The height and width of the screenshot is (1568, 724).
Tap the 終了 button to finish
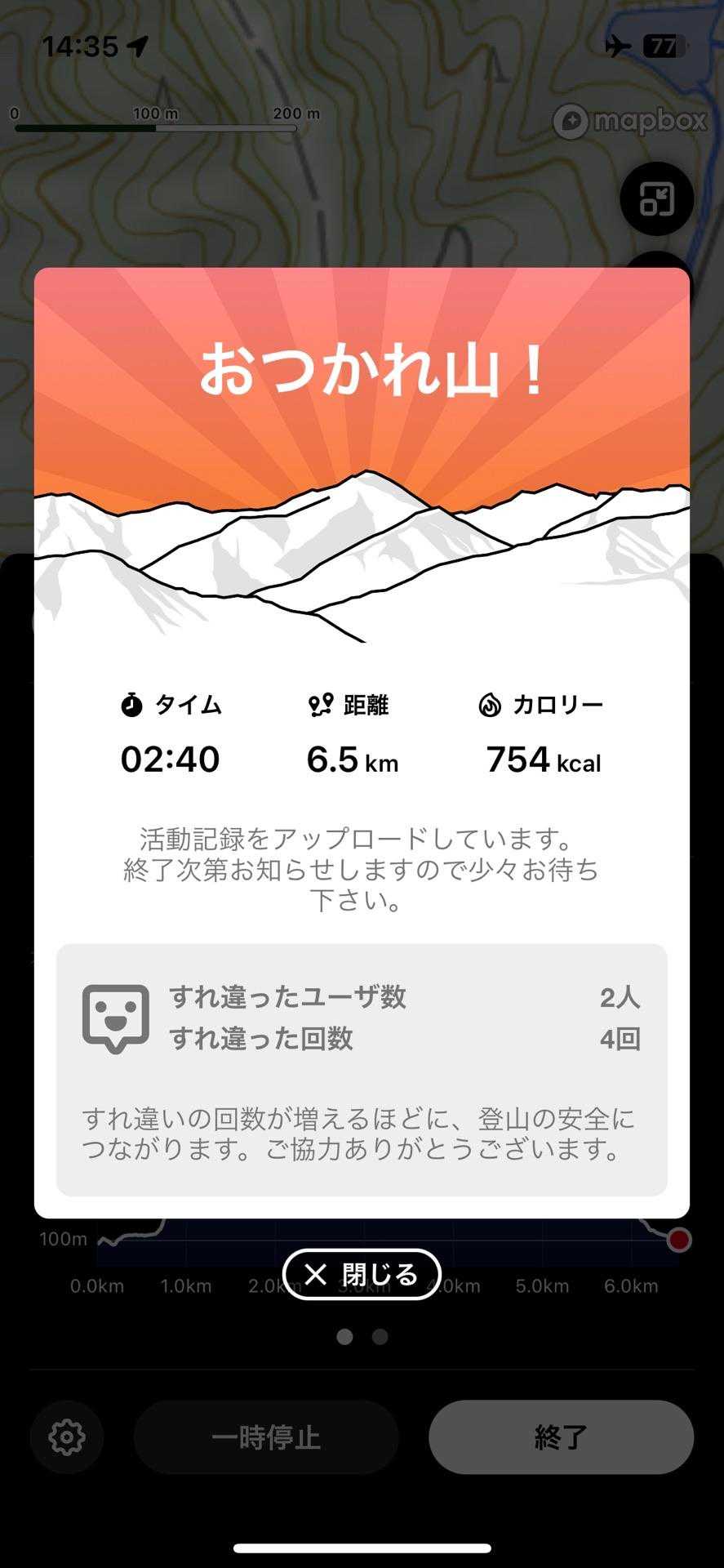561,1437
